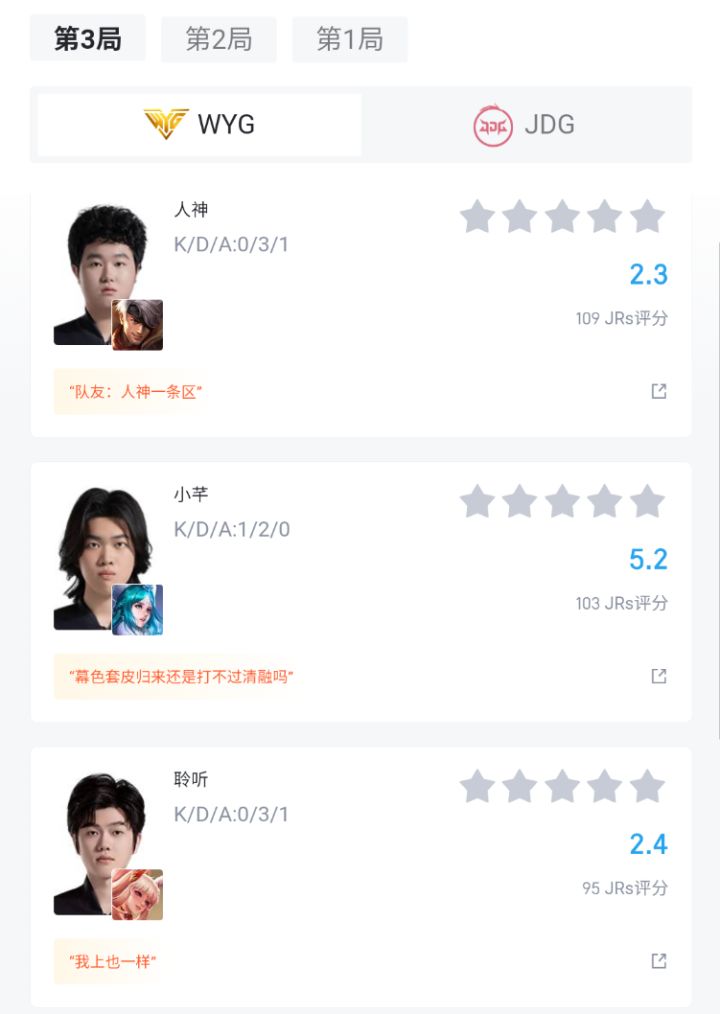Open the share icon on 小芊's card
Screen dimensions: 720x1014
[658, 676]
